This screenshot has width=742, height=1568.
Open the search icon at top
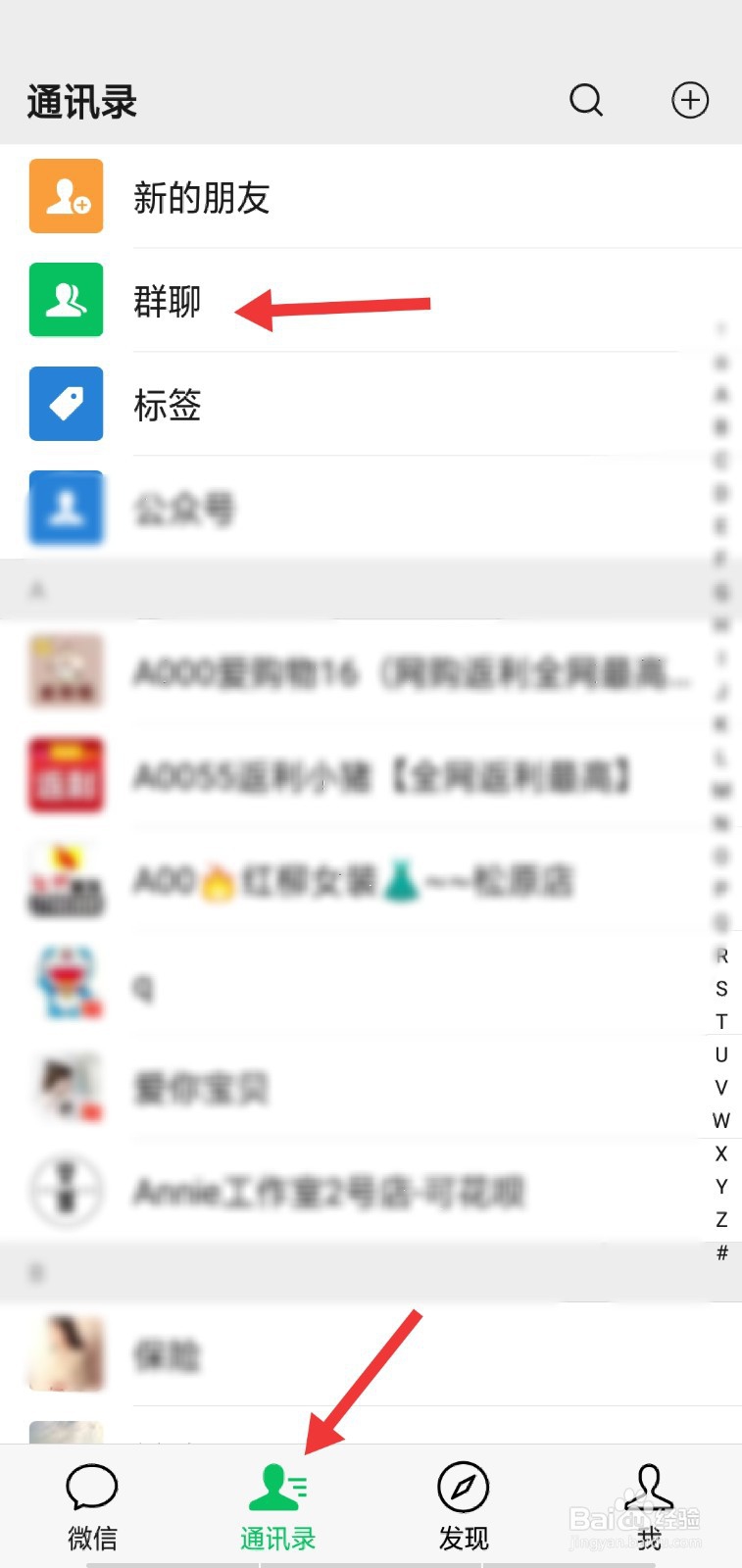tap(585, 99)
